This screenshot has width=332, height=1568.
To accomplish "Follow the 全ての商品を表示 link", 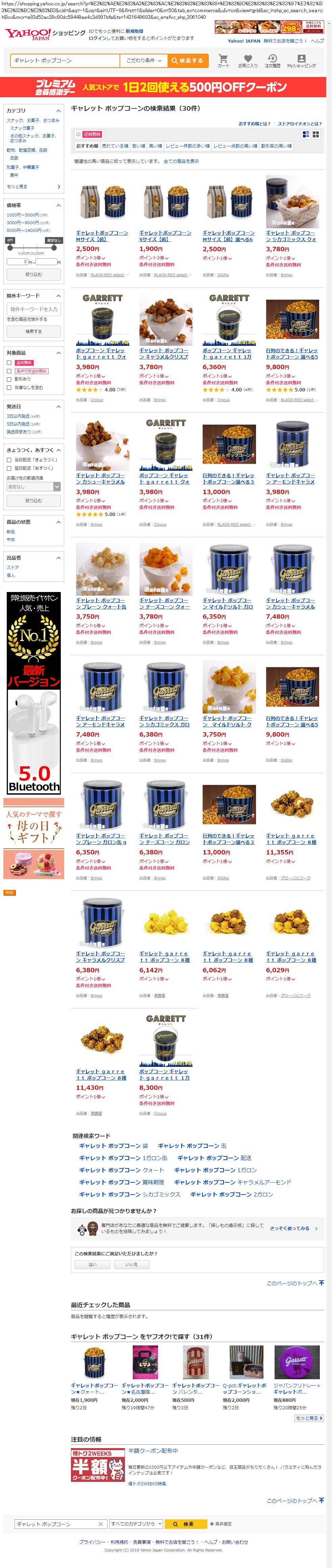I will point(181,161).
